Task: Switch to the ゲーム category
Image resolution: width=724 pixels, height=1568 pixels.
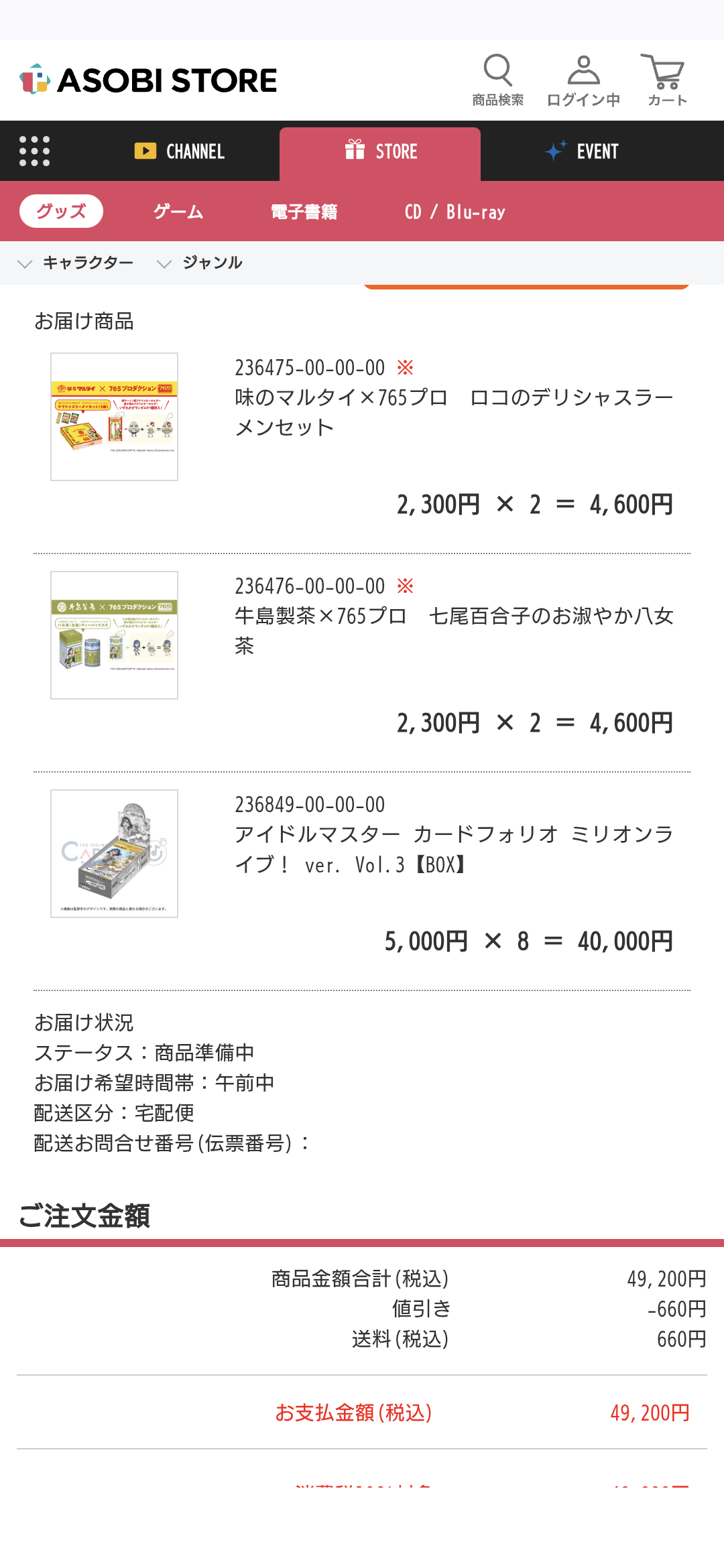Action: pyautogui.click(x=178, y=212)
